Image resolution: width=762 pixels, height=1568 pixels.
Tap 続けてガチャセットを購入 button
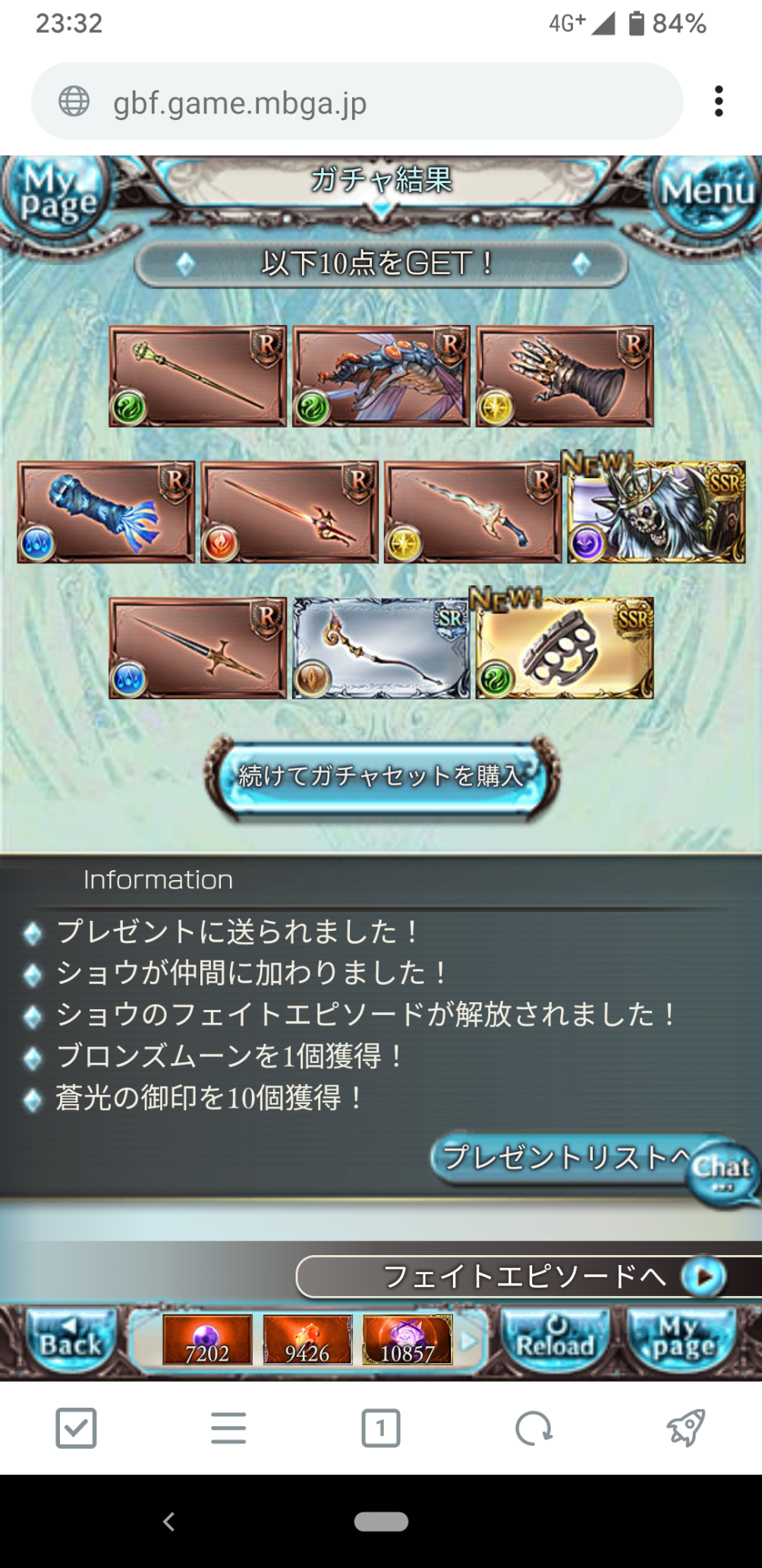382,776
